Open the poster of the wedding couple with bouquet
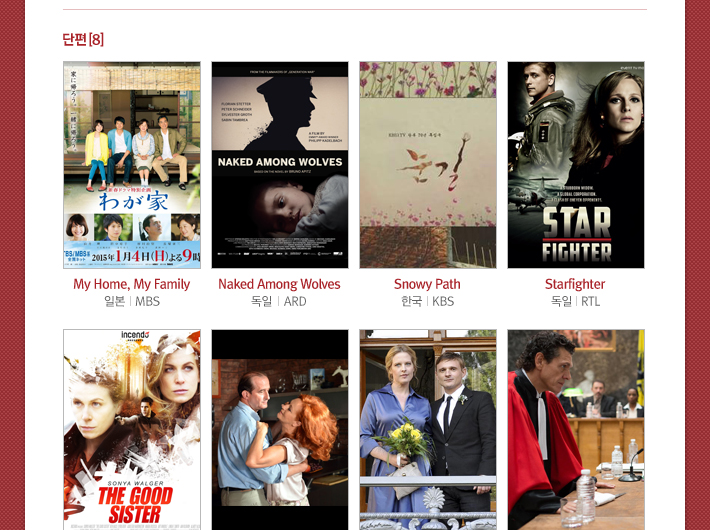The image size is (710, 530). [428, 430]
